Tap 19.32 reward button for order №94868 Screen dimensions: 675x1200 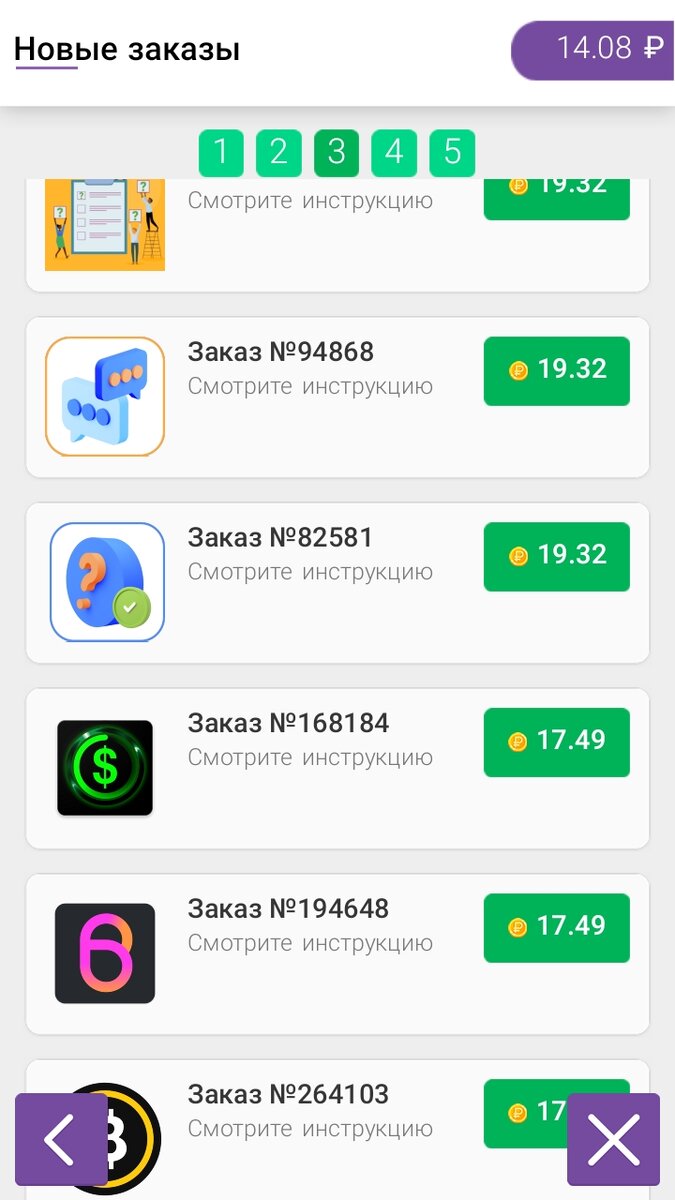click(556, 371)
